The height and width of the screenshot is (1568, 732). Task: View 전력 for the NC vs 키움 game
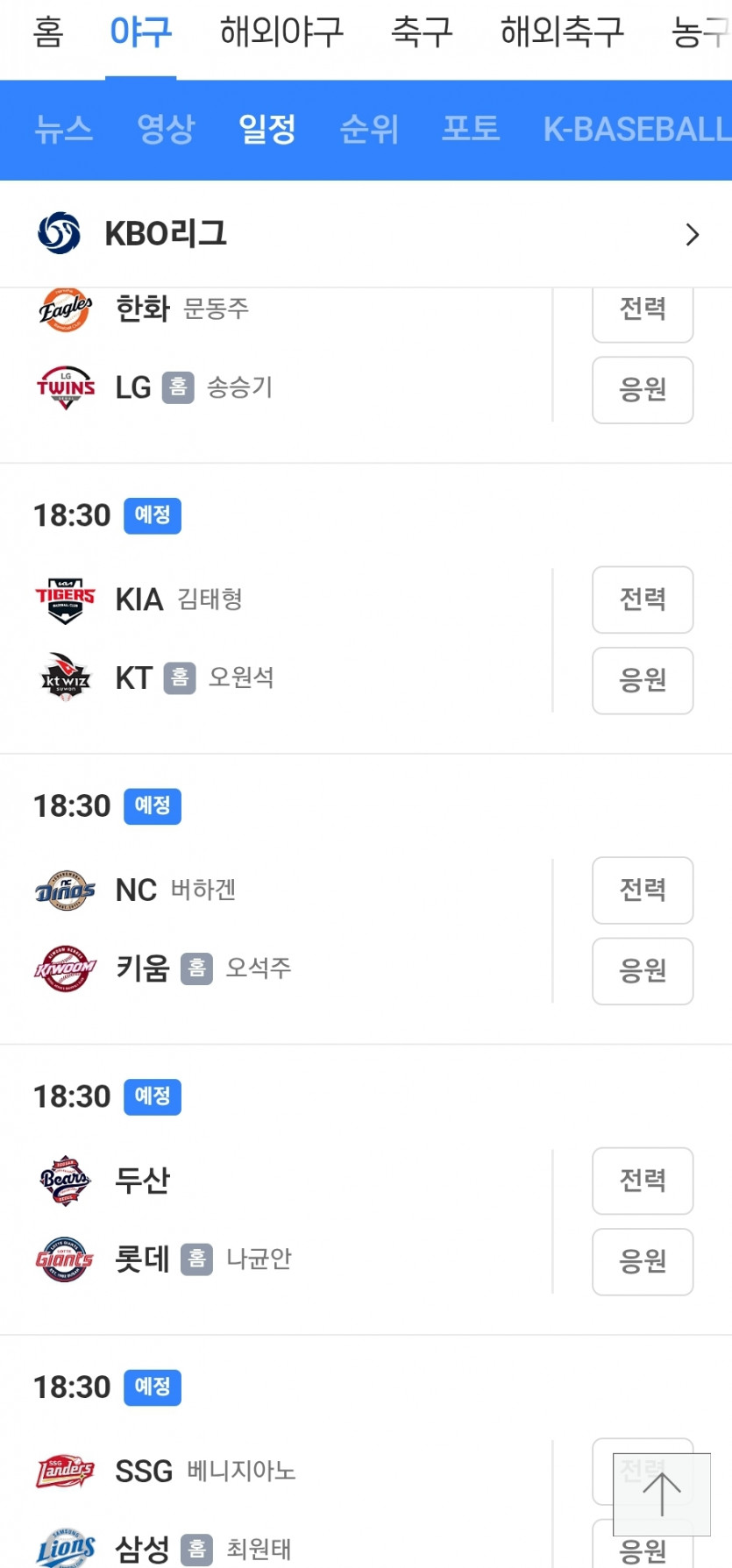click(x=643, y=890)
